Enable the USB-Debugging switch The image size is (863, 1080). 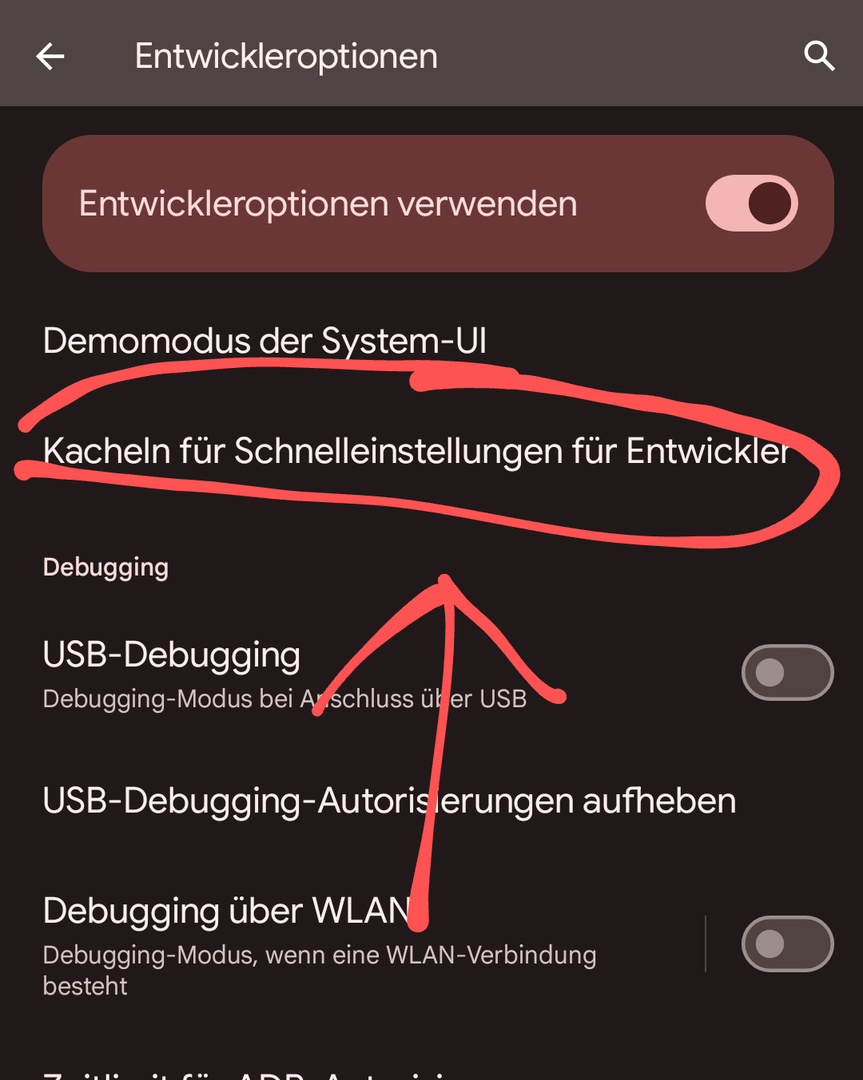pos(786,672)
